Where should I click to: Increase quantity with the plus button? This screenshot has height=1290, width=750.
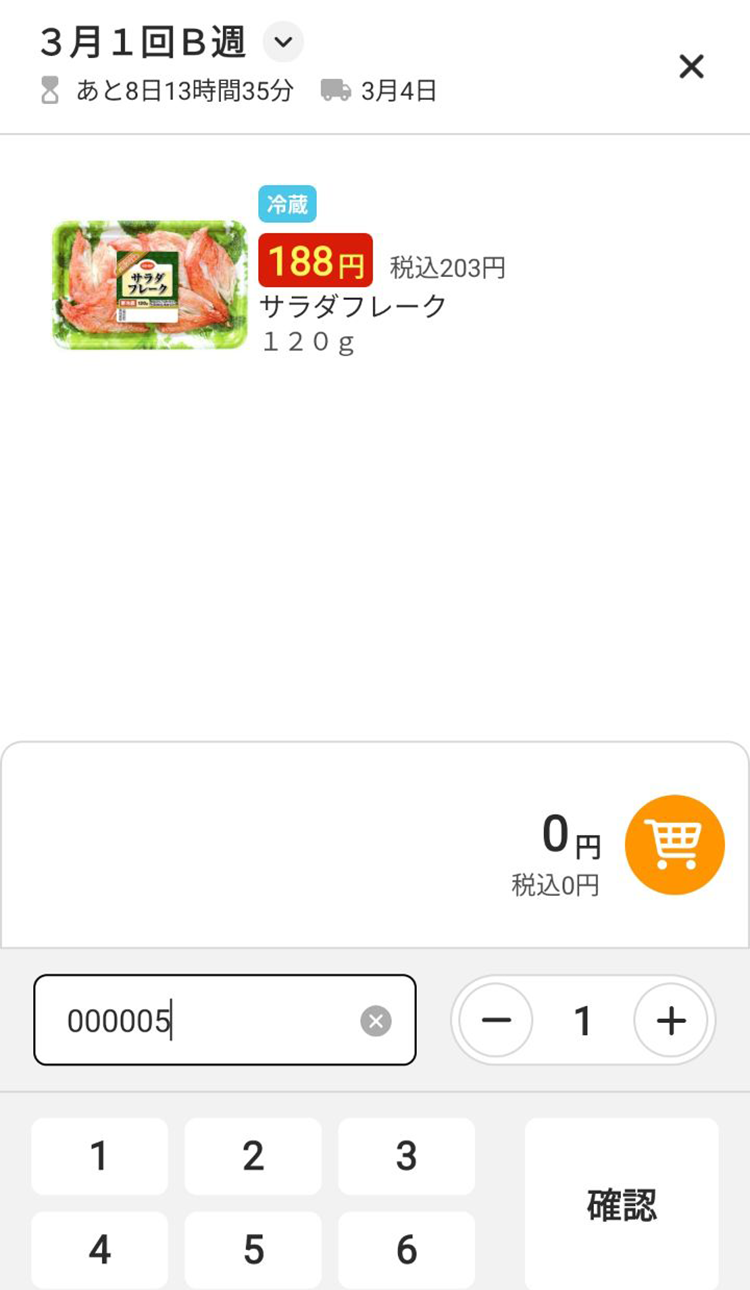tap(670, 1020)
